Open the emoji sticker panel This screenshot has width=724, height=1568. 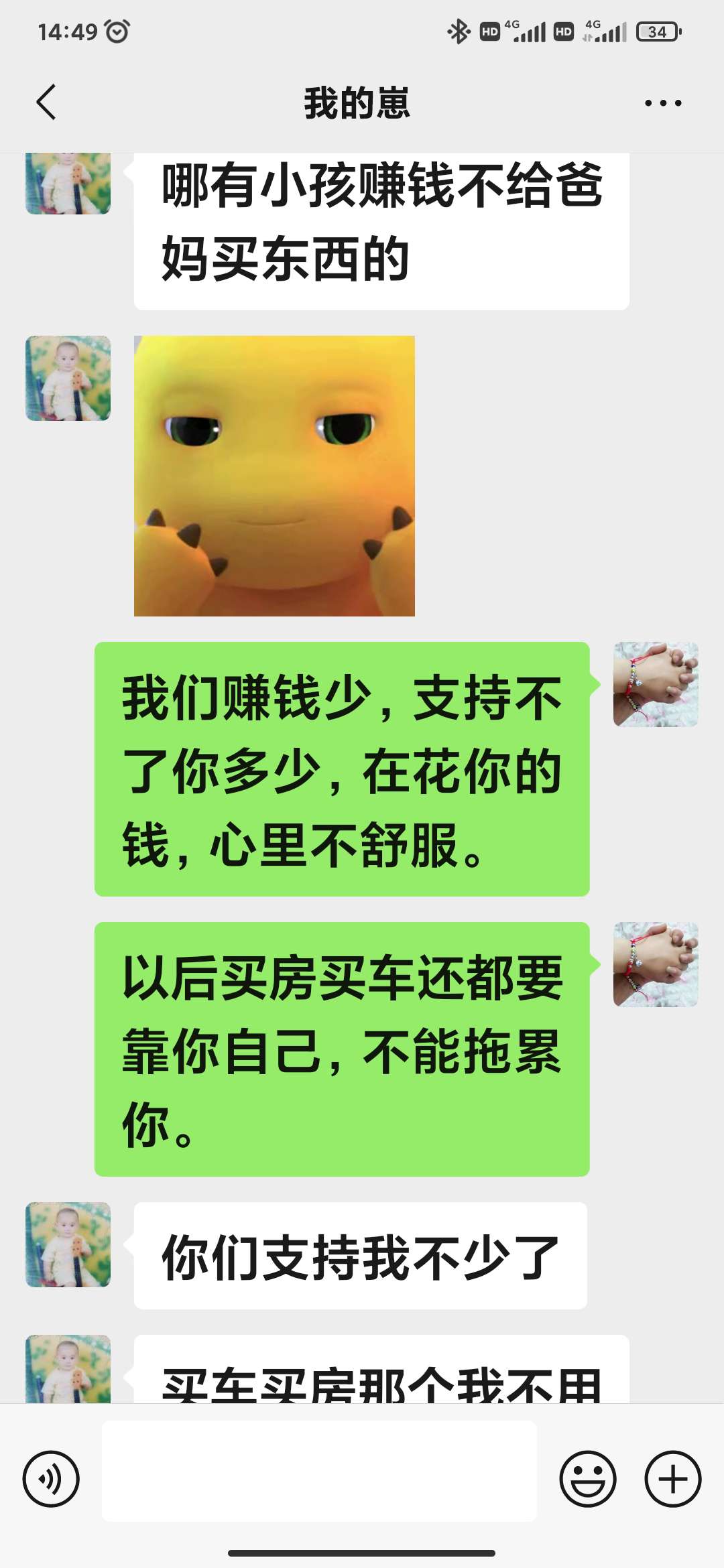point(588,1478)
